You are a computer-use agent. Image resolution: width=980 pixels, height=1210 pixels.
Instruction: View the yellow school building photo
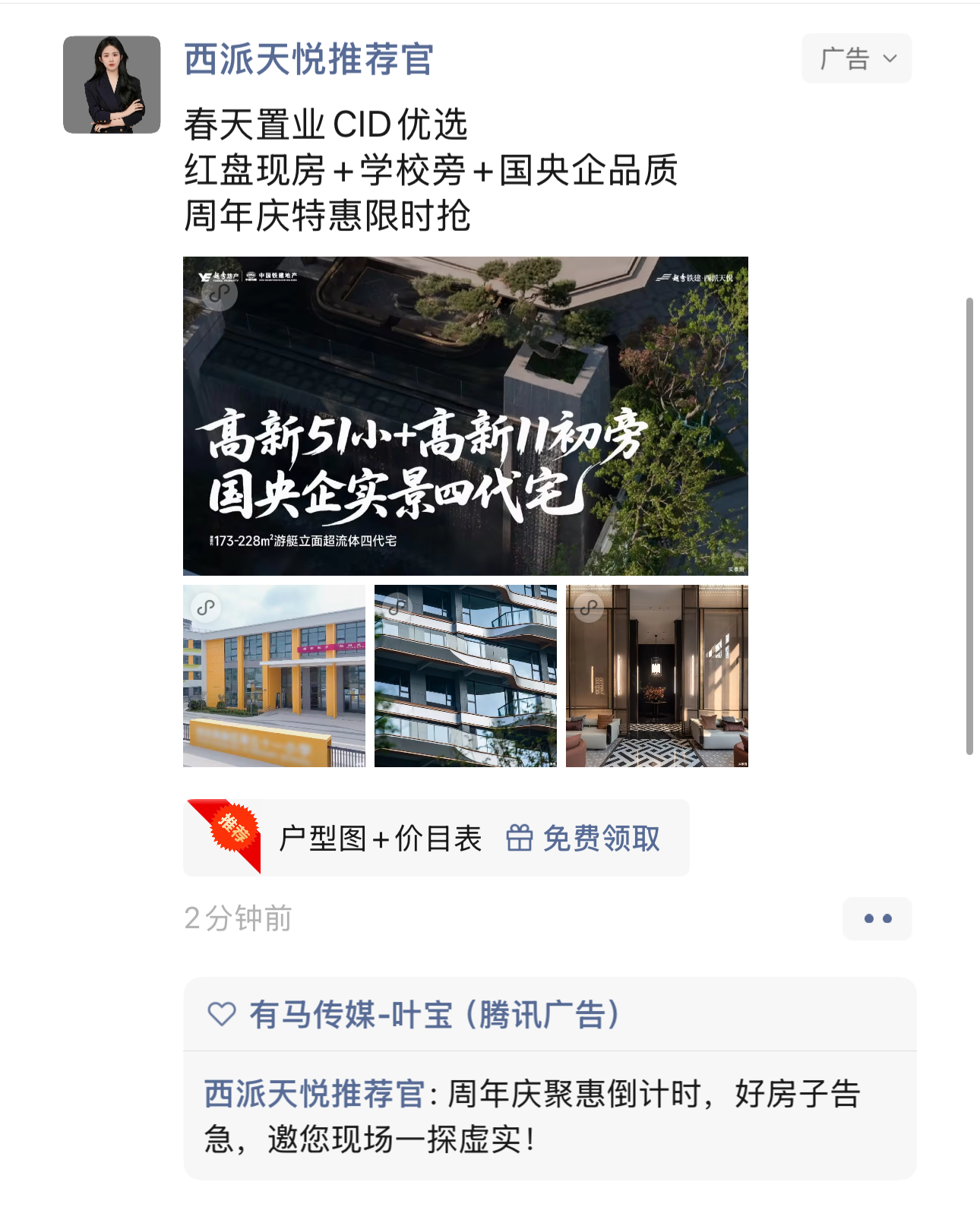tap(273, 675)
